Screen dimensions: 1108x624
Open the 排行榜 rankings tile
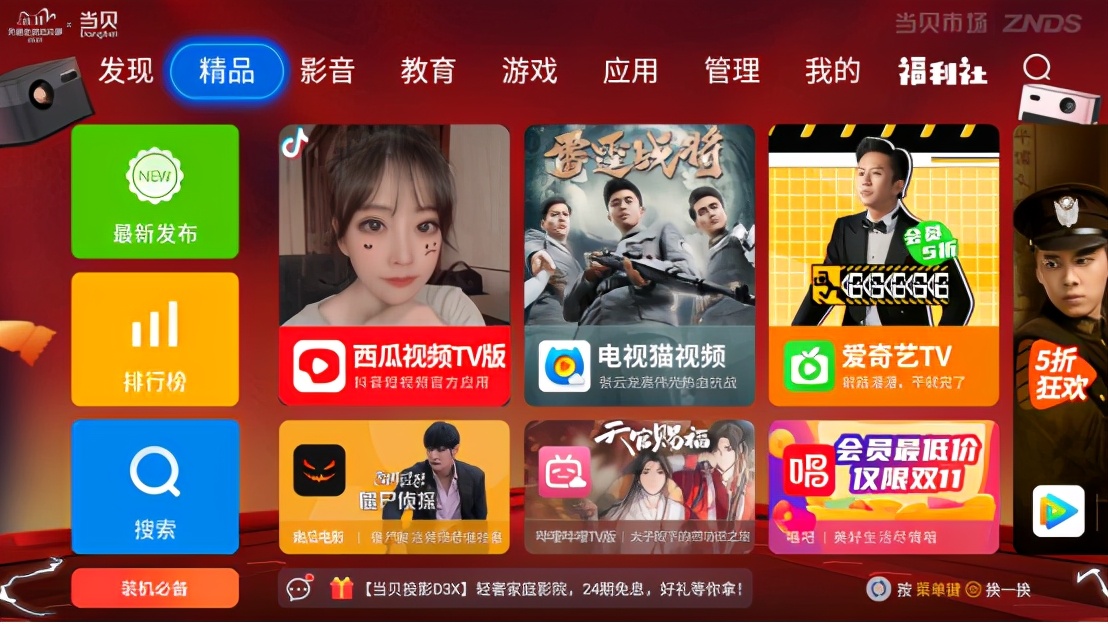click(155, 339)
